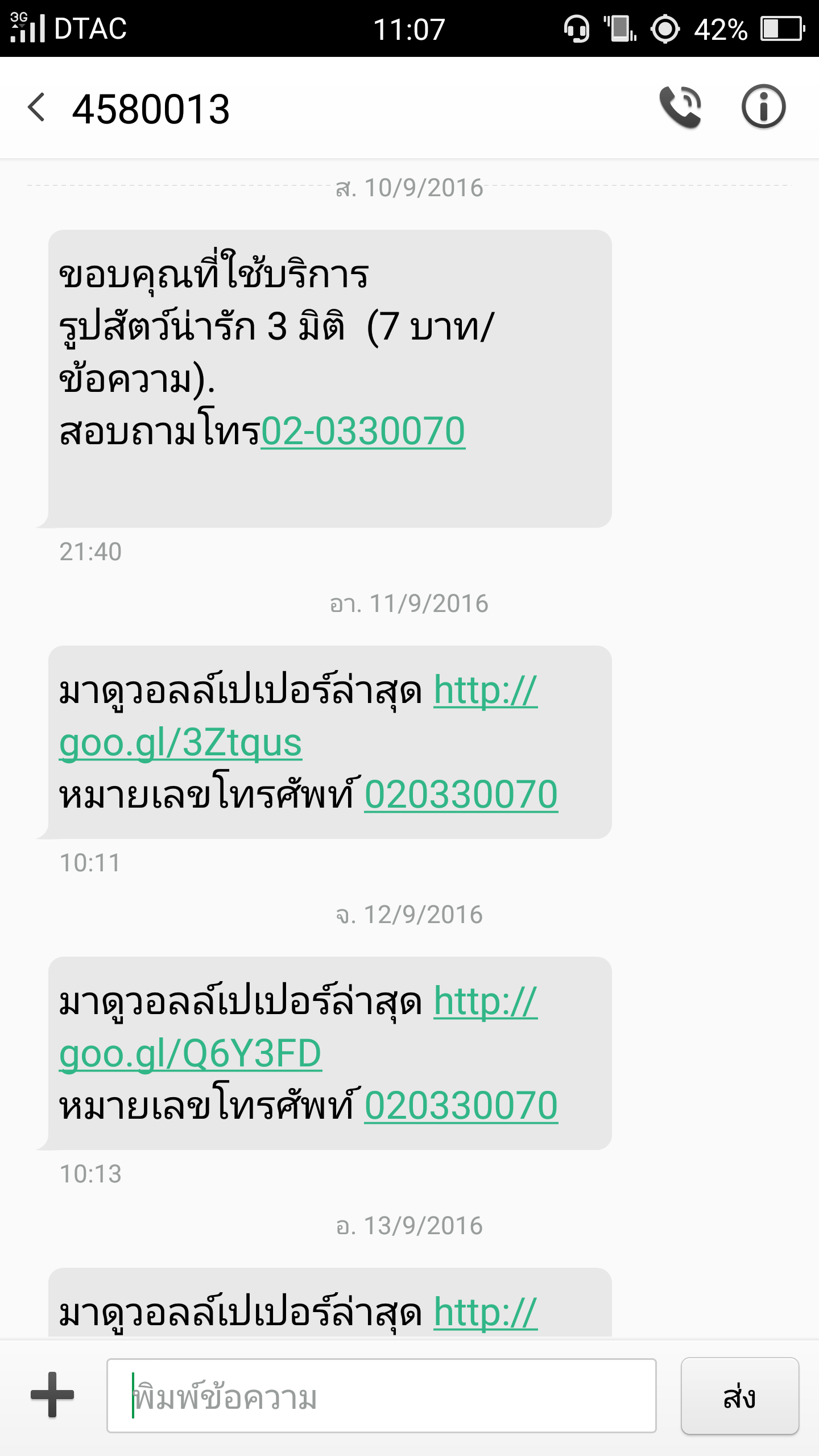Call the number 4580013
The image size is (819, 1456).
(680, 107)
